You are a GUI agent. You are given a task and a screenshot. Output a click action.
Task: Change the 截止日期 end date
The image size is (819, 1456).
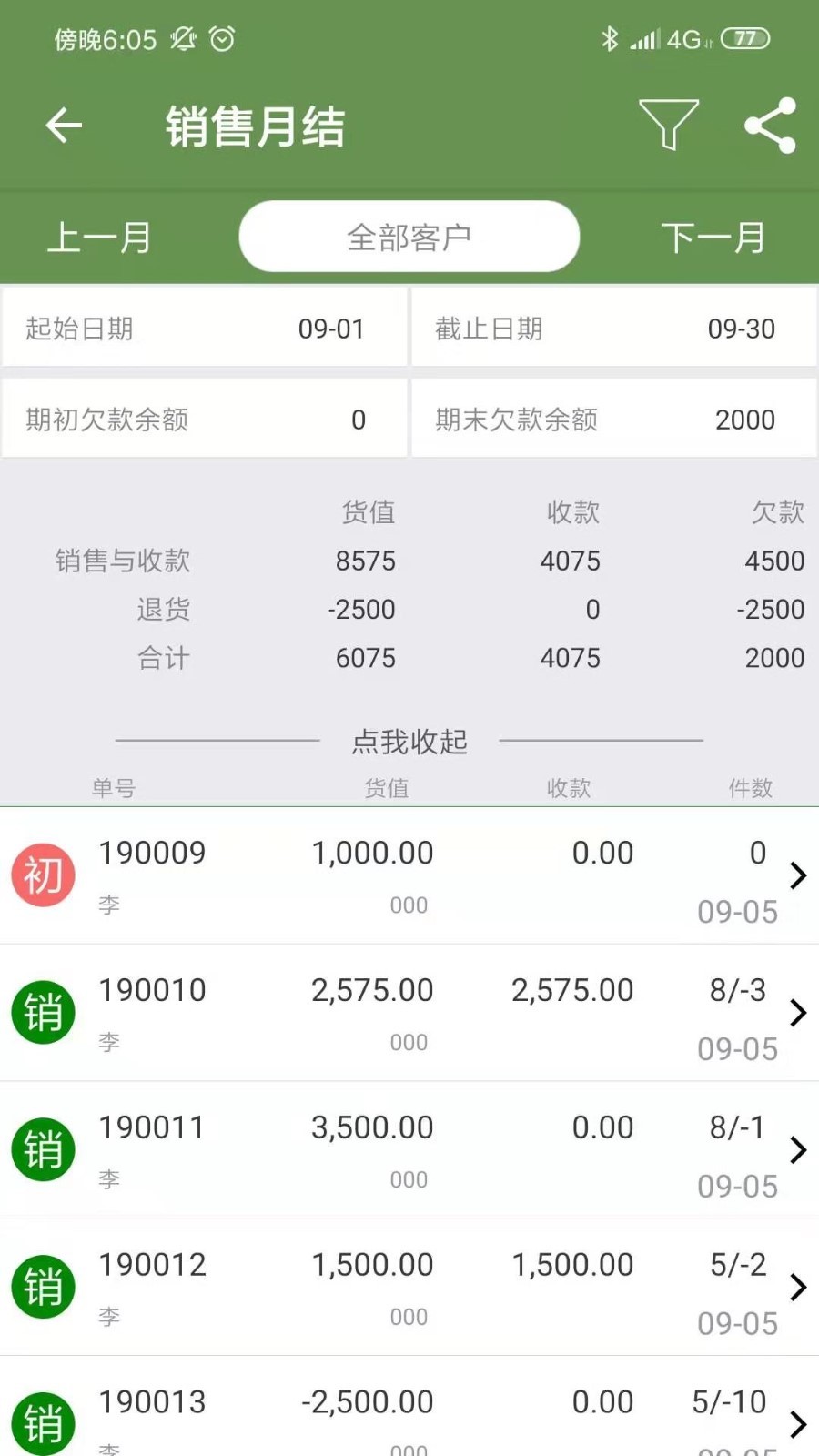(613, 329)
